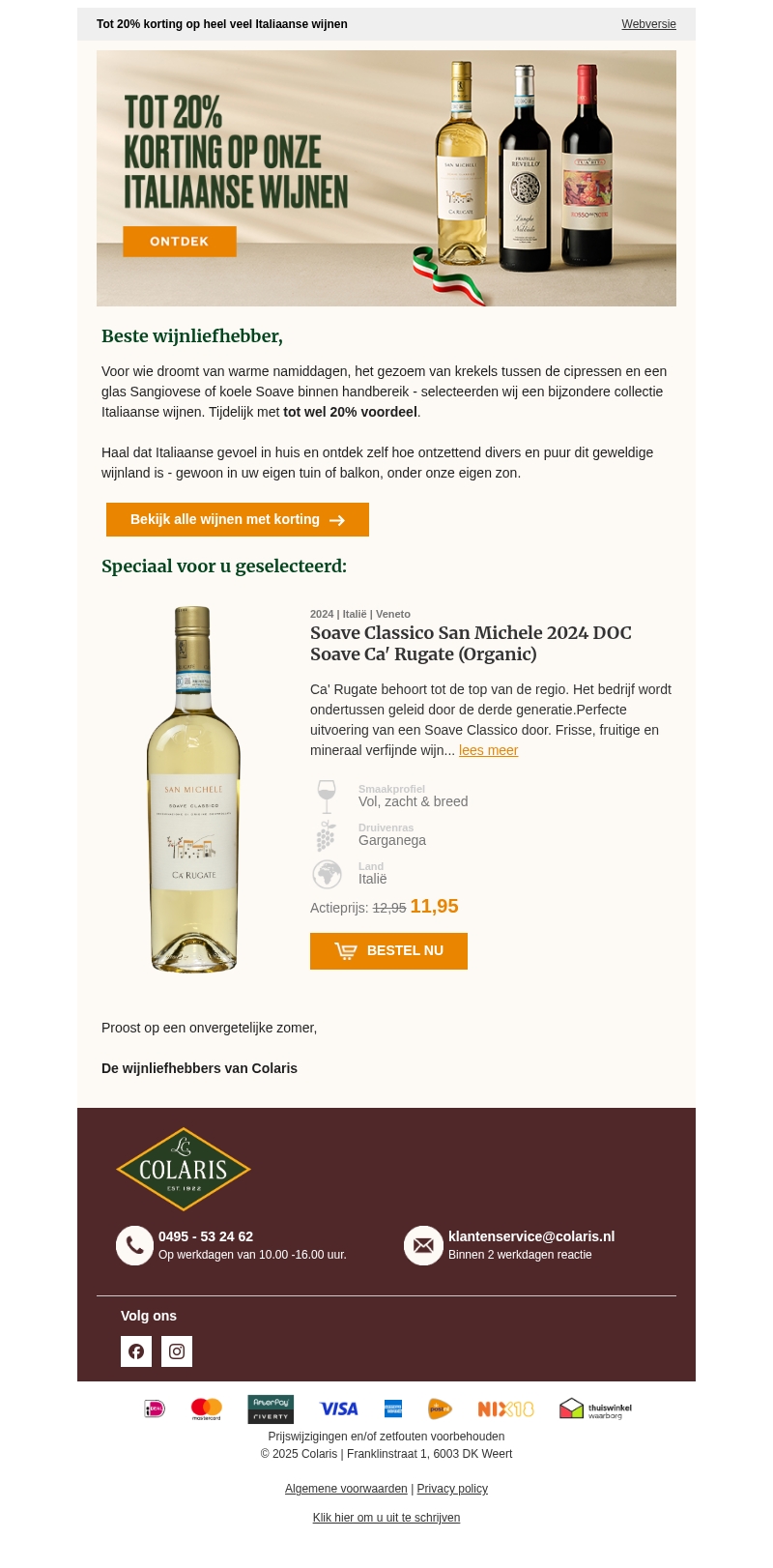Open the Webversie link
The width and height of the screenshot is (773, 1568).
pyautogui.click(x=648, y=24)
